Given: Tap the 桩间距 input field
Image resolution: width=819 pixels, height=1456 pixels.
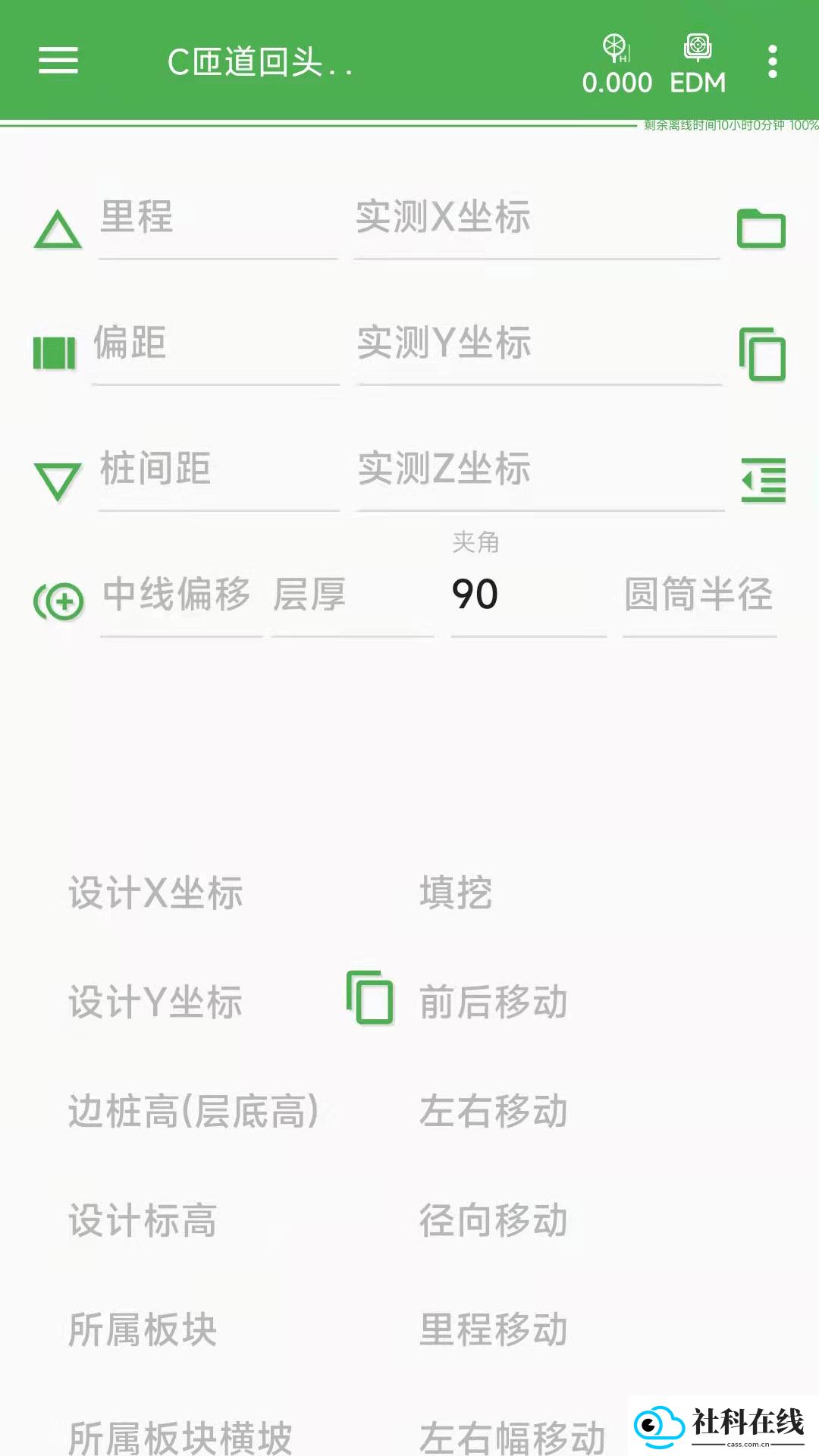Looking at the screenshot, I should click(218, 473).
